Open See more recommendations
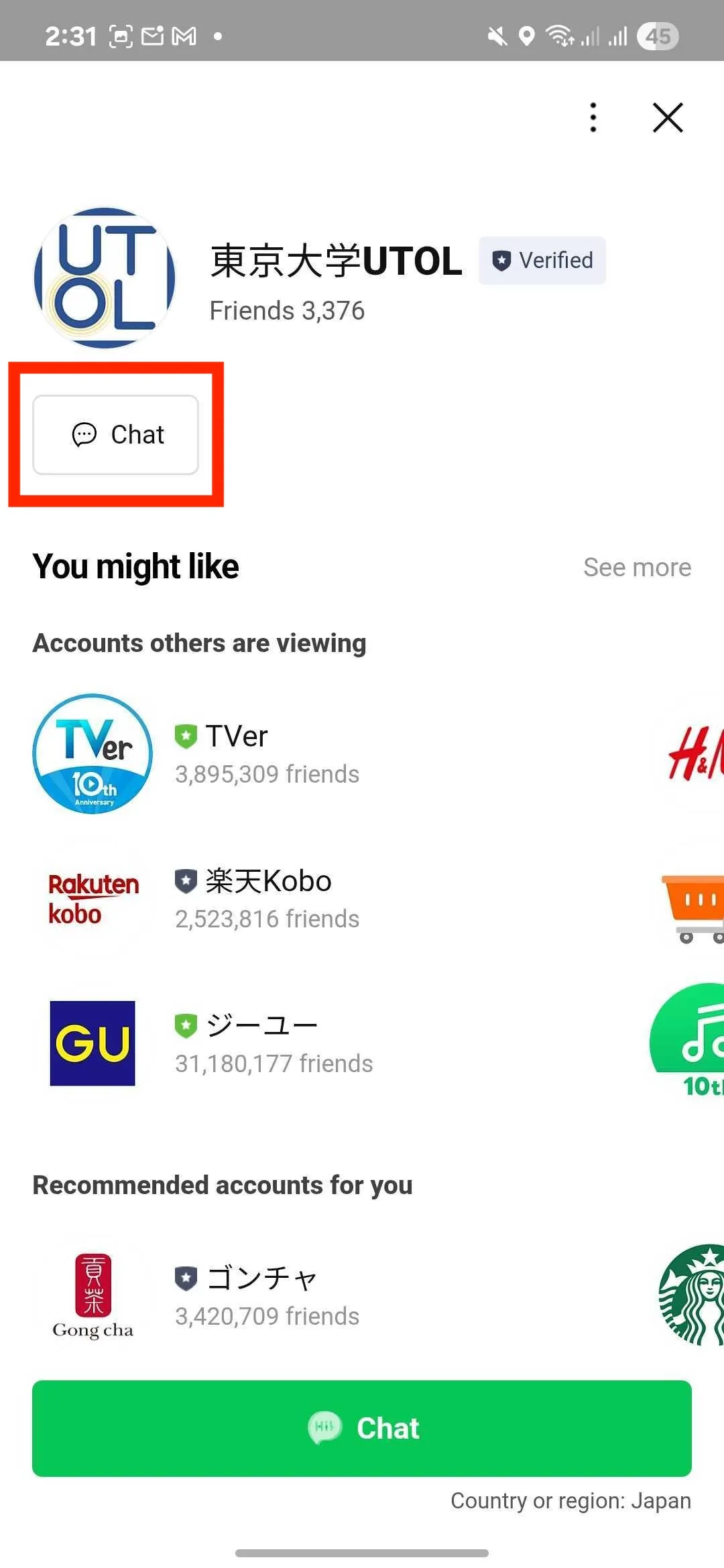 click(637, 567)
